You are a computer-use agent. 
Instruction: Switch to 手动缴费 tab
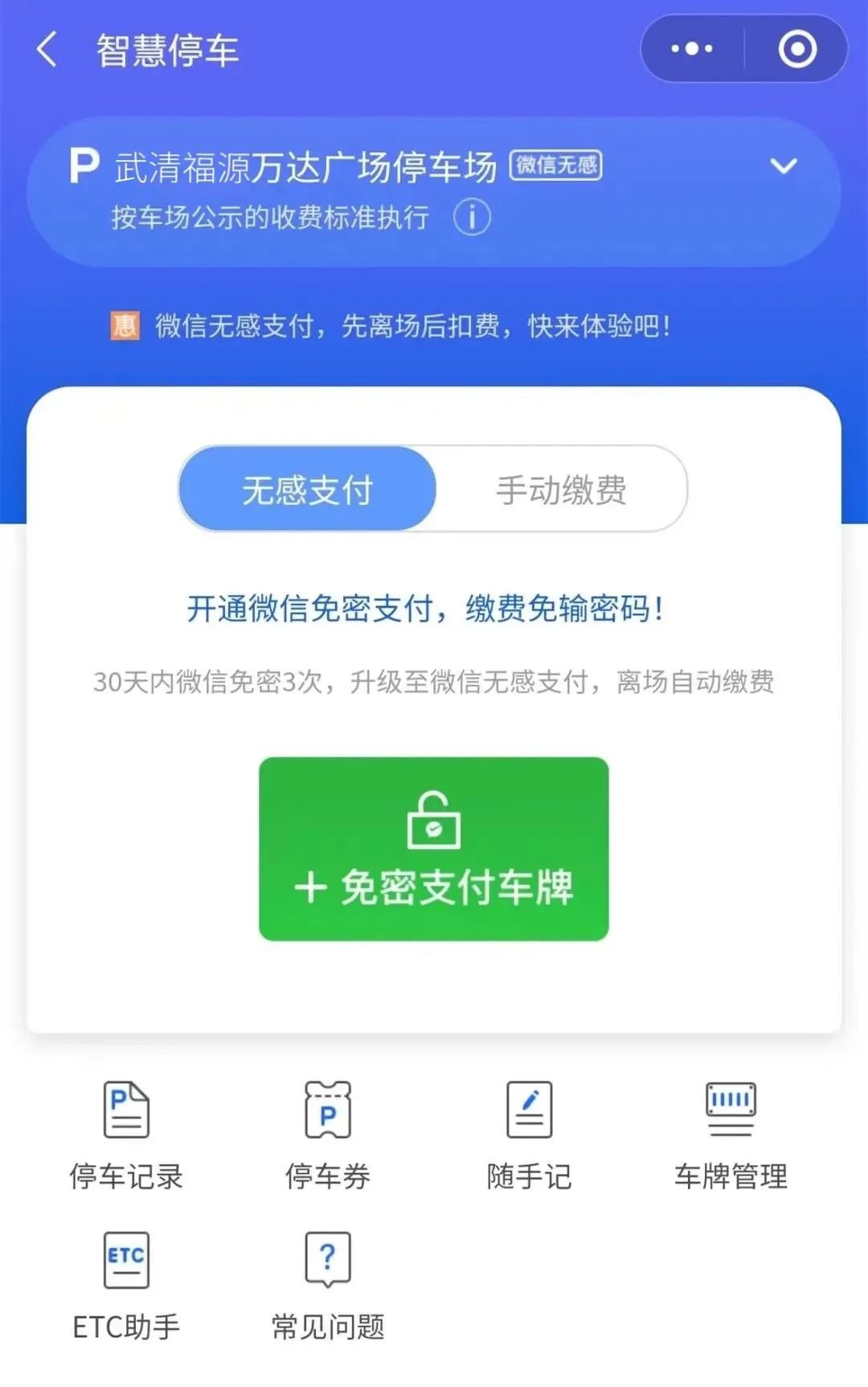561,490
